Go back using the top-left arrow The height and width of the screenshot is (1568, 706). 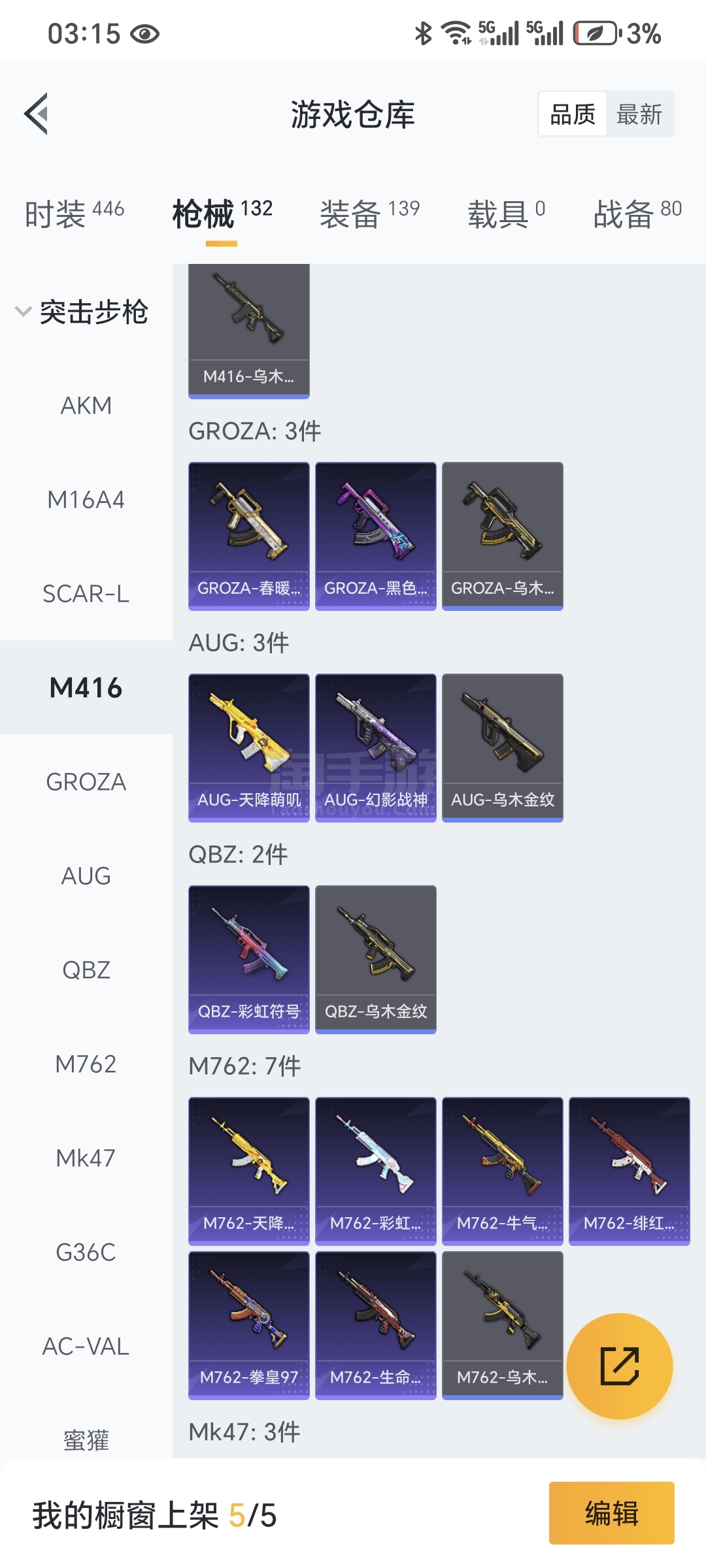point(37,114)
